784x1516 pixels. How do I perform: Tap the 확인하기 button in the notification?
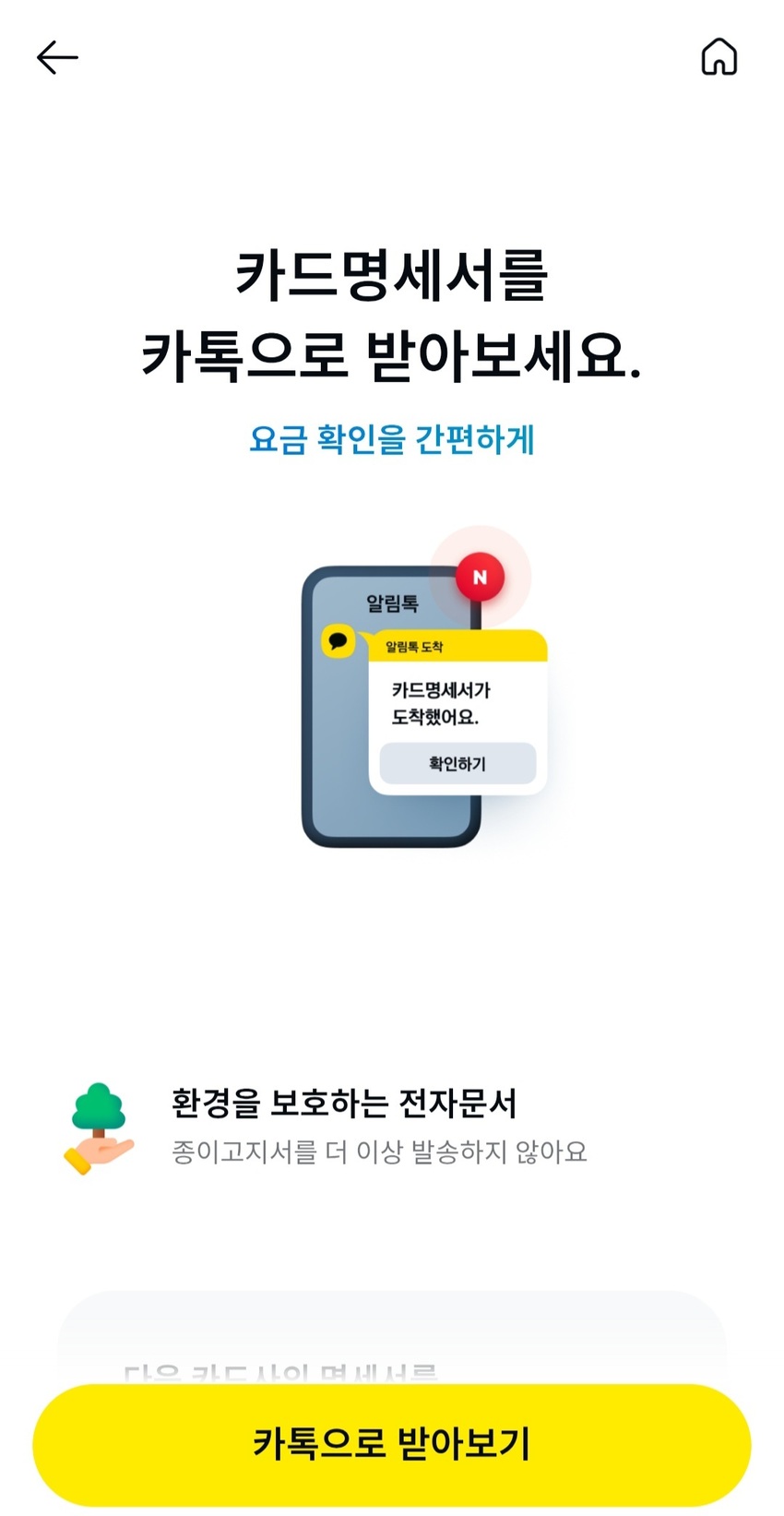tap(457, 763)
